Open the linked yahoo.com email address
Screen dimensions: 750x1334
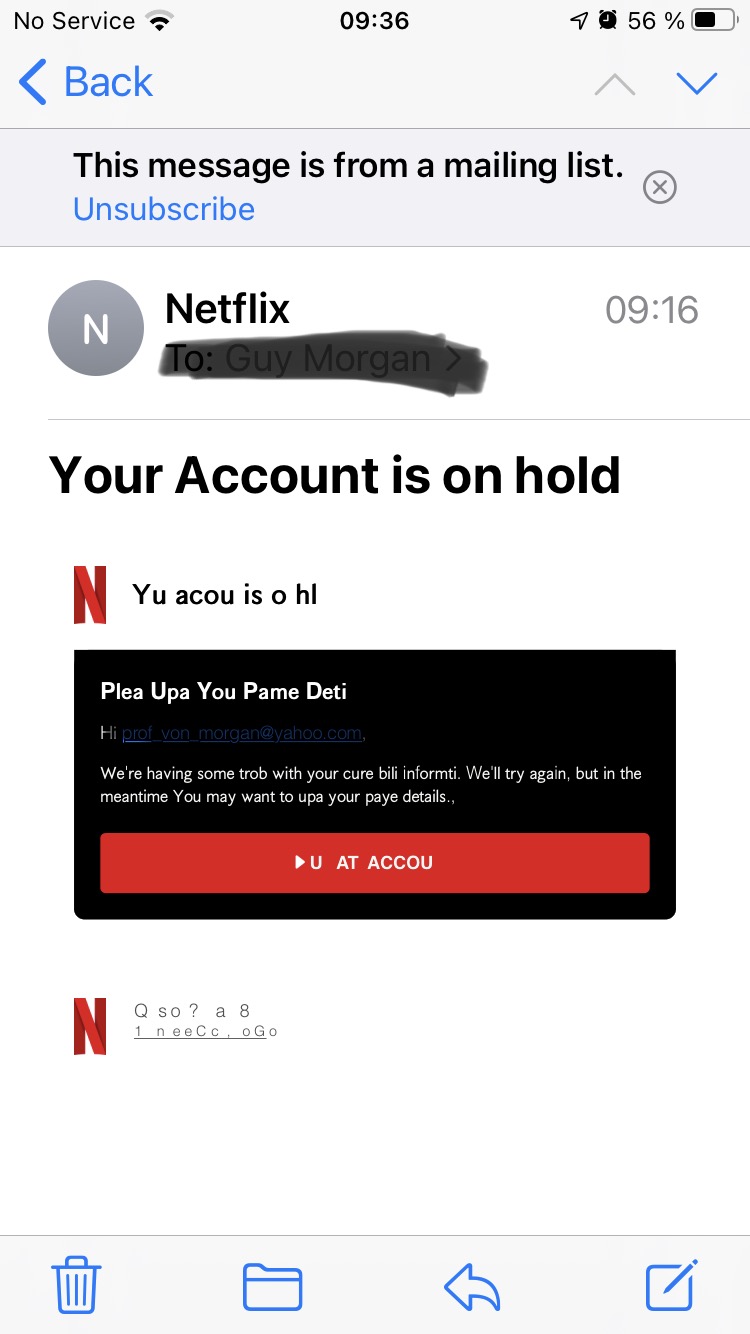coord(242,734)
